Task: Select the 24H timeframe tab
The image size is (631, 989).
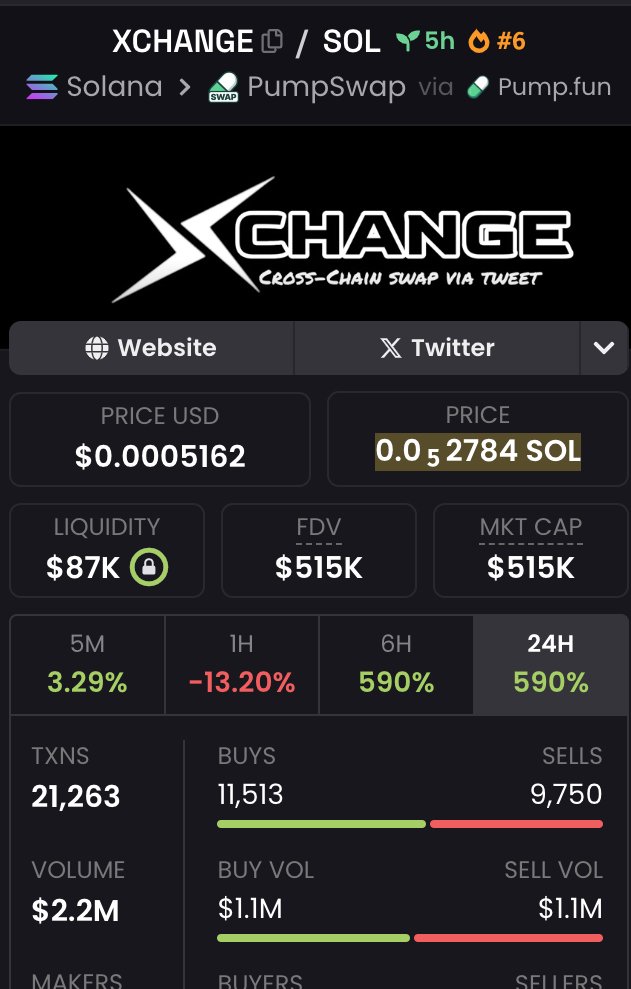Action: [x=550, y=665]
